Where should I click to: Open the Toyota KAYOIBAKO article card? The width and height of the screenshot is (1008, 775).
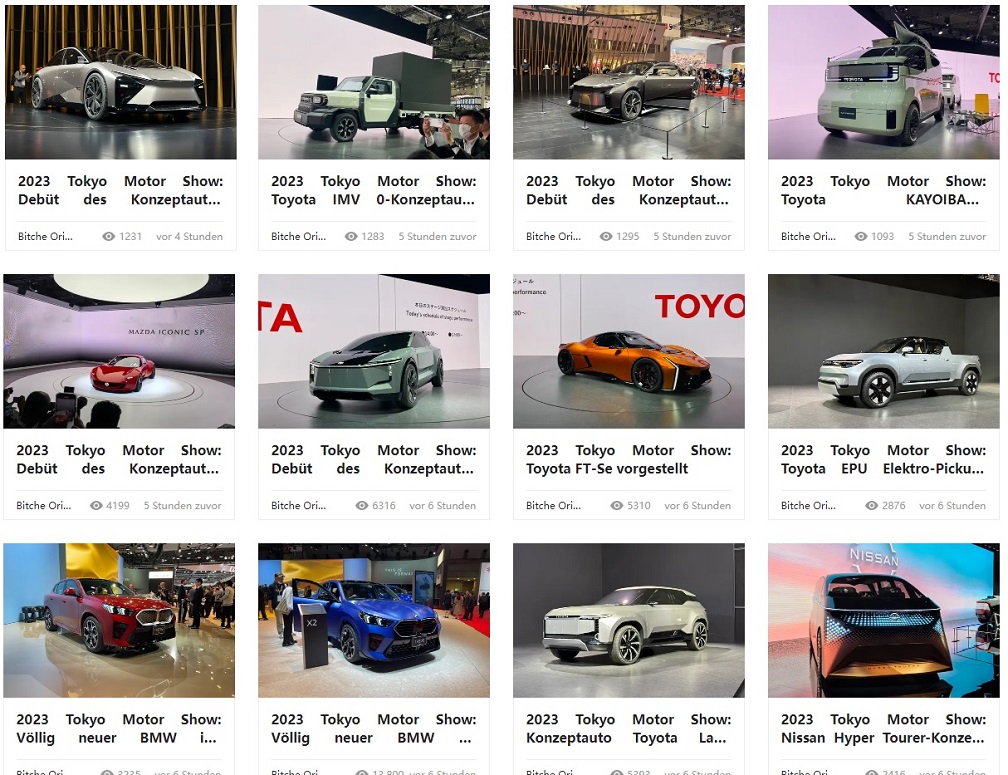click(x=883, y=190)
